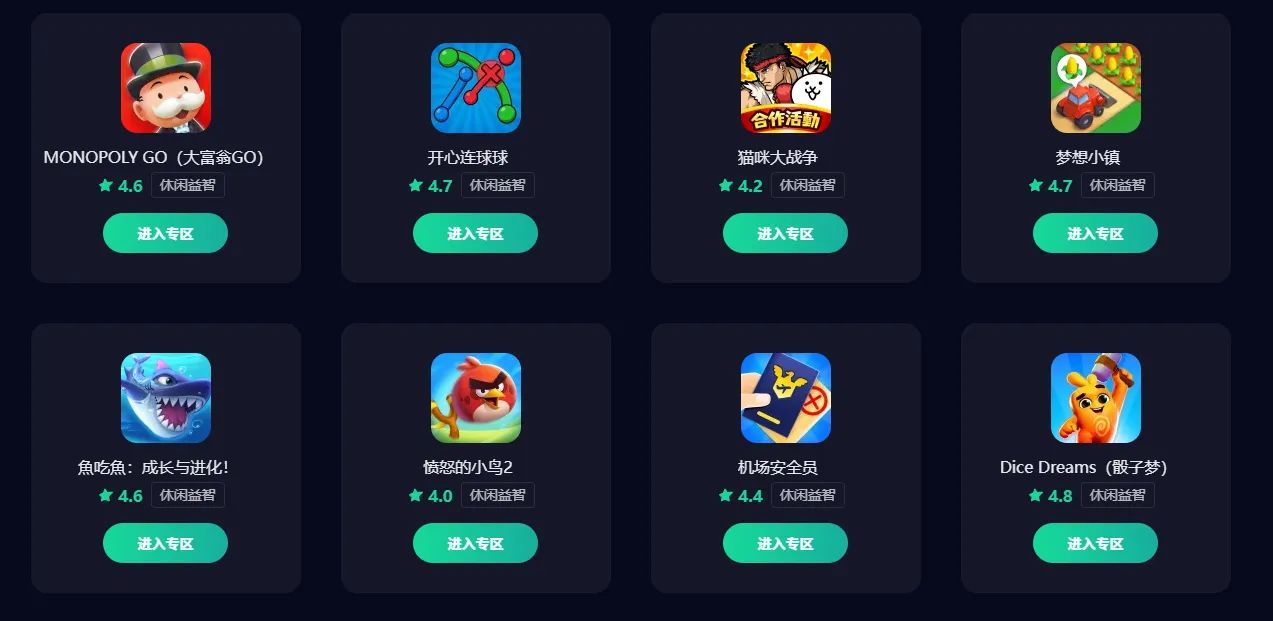
Task: Open the Dice Dreams game icon
Action: [x=1095, y=398]
